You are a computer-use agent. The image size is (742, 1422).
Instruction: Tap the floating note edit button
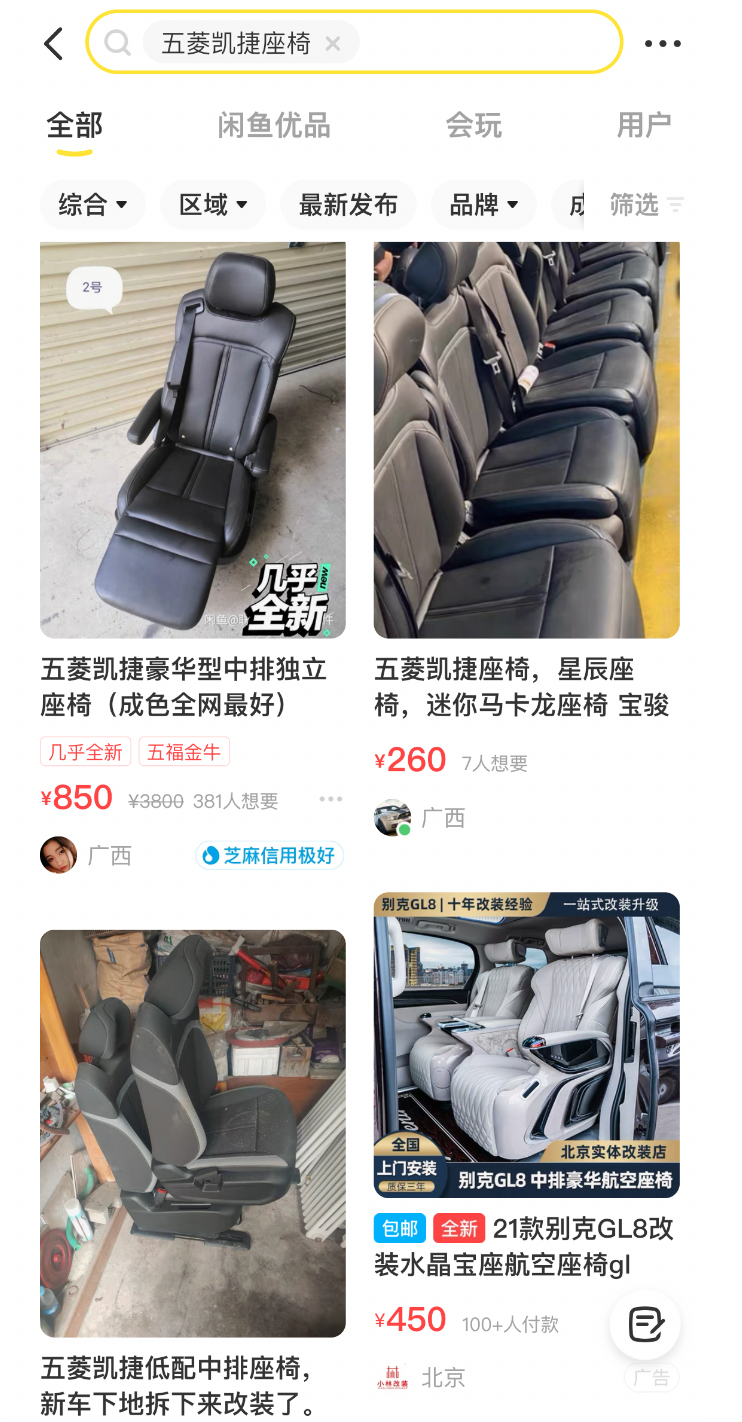645,1324
